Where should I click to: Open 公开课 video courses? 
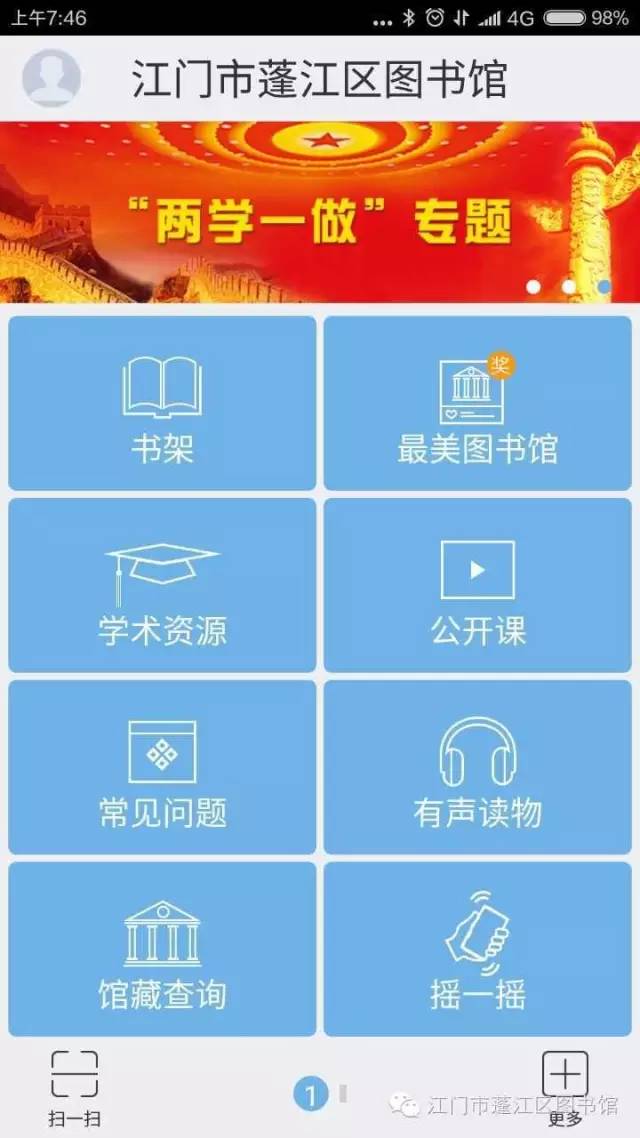[x=478, y=586]
